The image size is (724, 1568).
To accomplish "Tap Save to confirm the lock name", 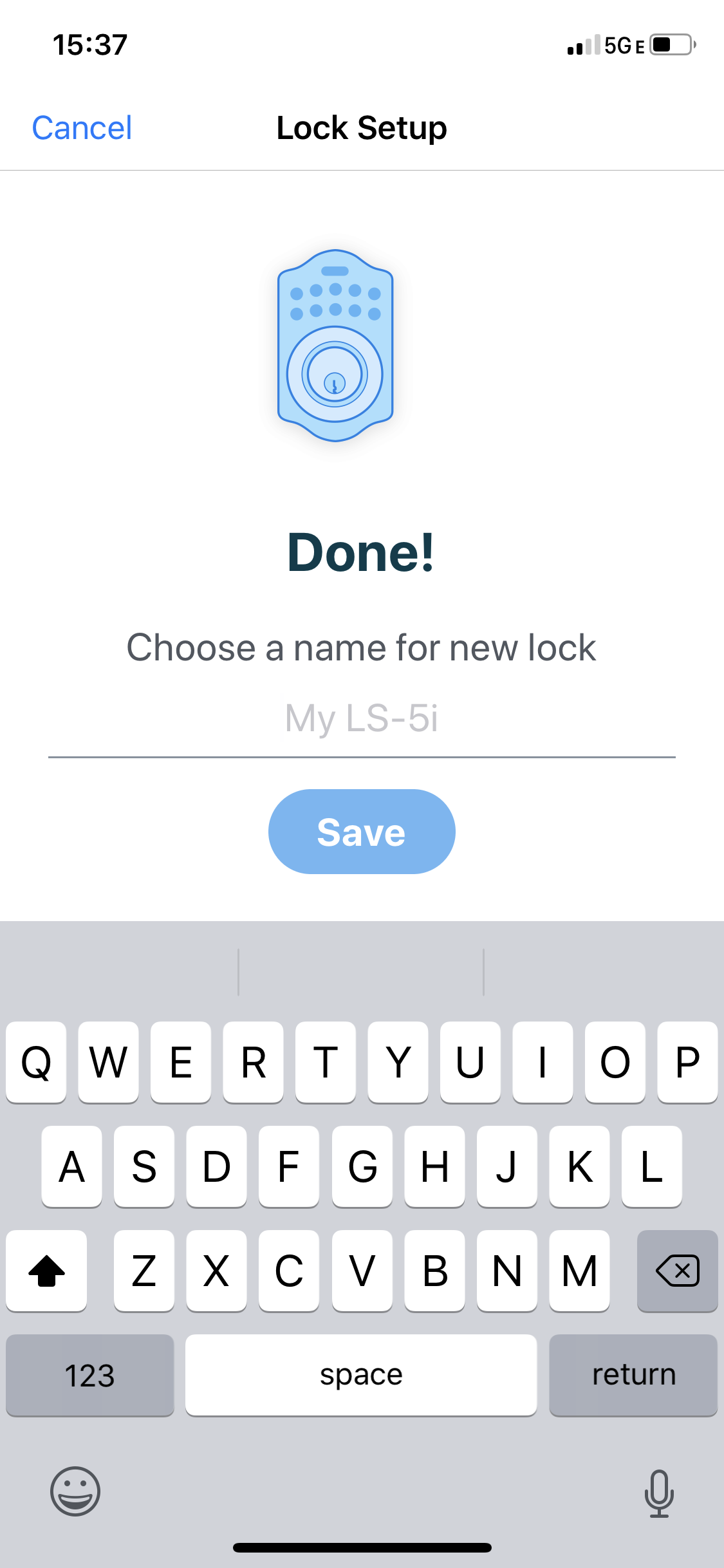I will [x=361, y=831].
